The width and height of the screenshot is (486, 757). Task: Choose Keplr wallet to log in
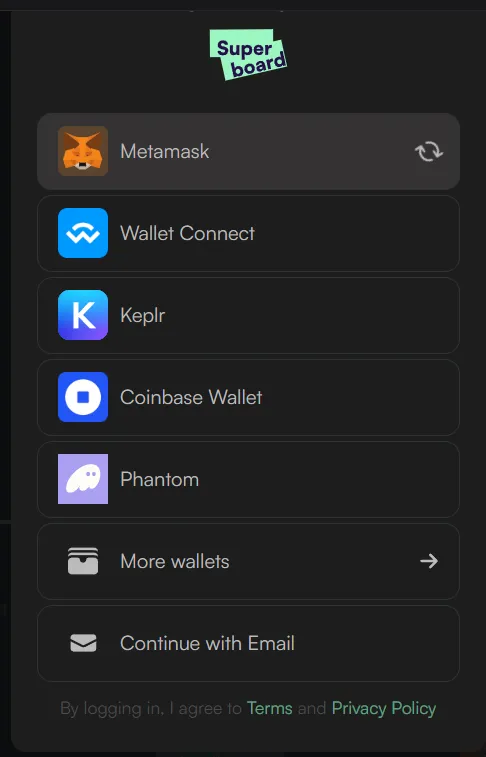(248, 315)
